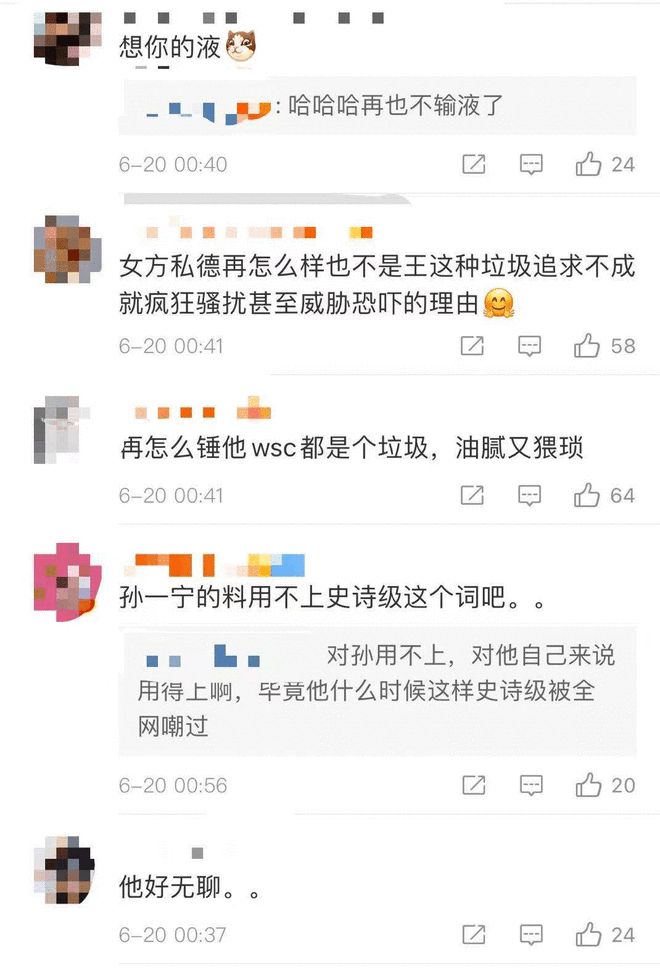Repost the "油腻又猥琐" comment
660x968 pixels.
(473, 495)
